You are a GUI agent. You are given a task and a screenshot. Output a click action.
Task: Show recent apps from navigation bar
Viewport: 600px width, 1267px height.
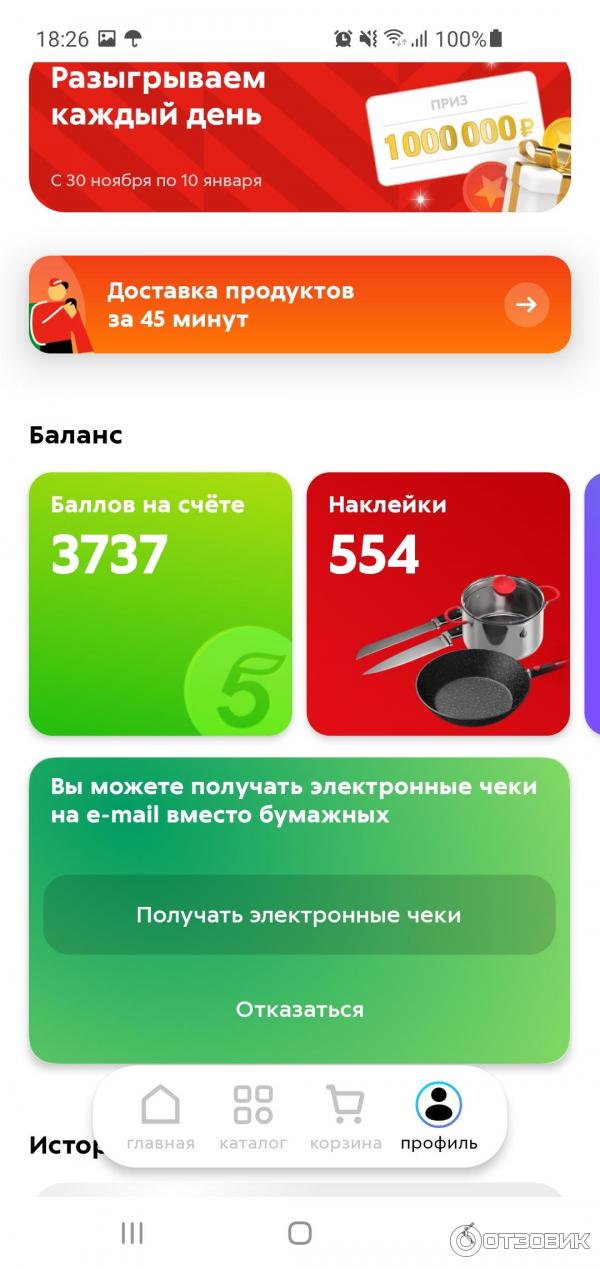[132, 1233]
